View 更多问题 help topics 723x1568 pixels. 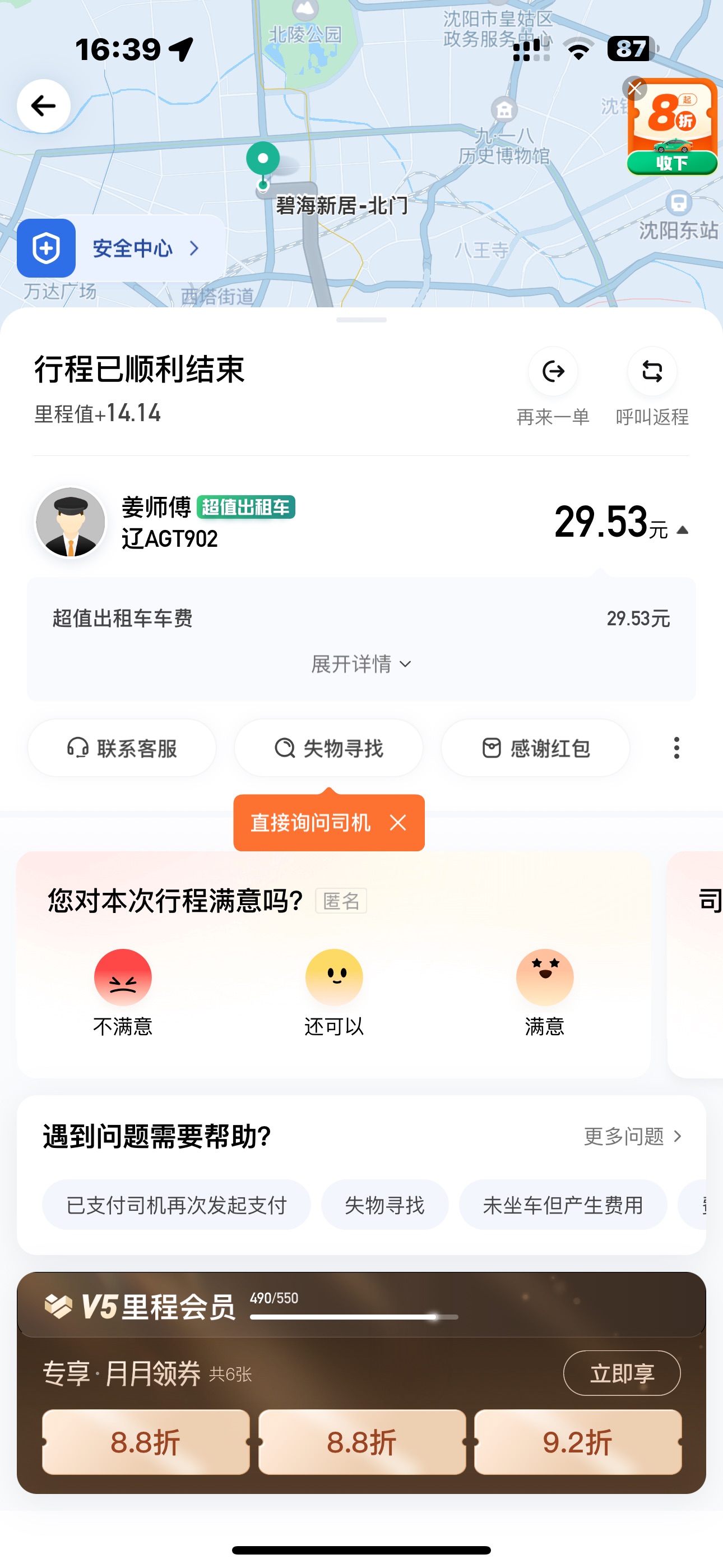633,1136
